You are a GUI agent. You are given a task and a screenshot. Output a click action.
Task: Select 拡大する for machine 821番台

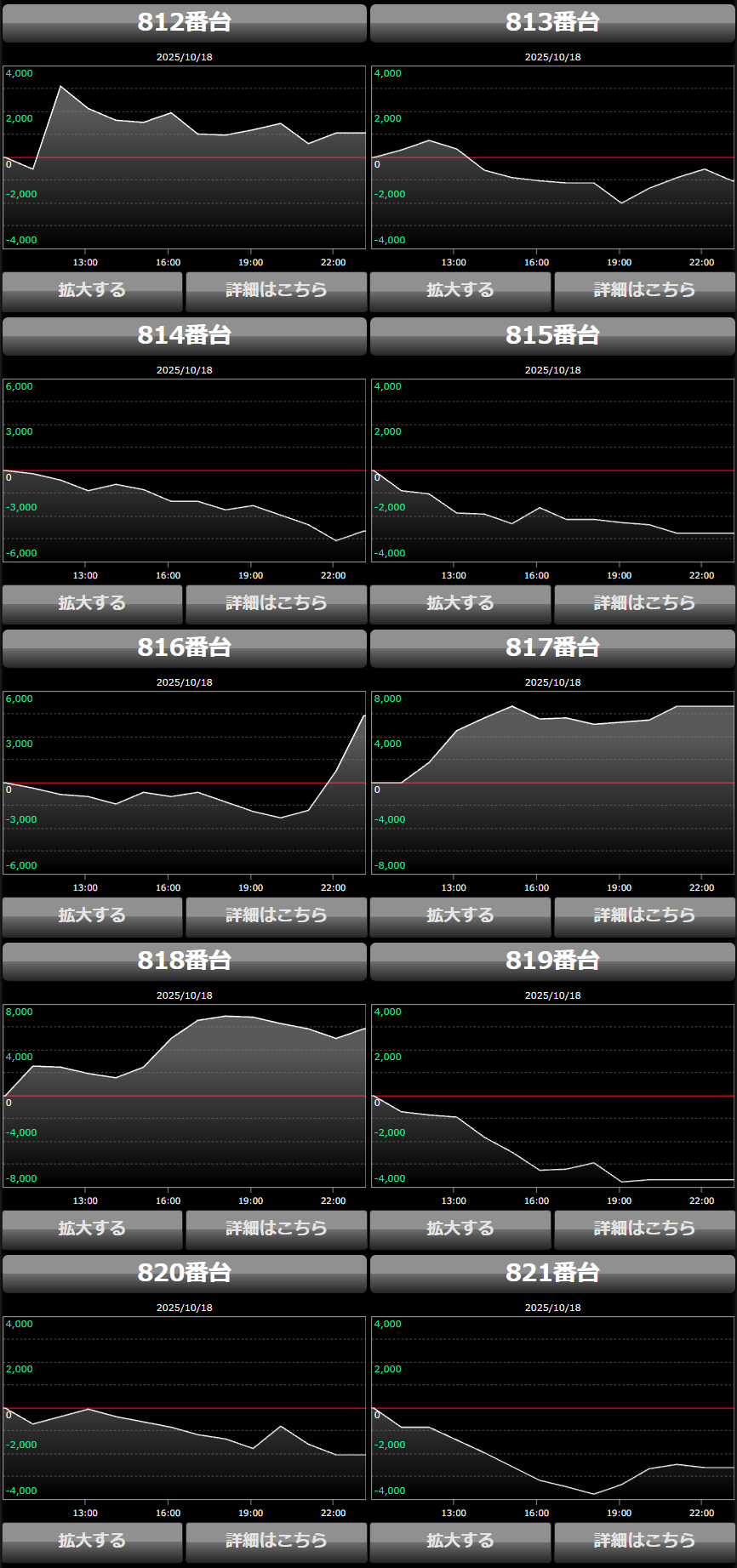coord(460,1541)
